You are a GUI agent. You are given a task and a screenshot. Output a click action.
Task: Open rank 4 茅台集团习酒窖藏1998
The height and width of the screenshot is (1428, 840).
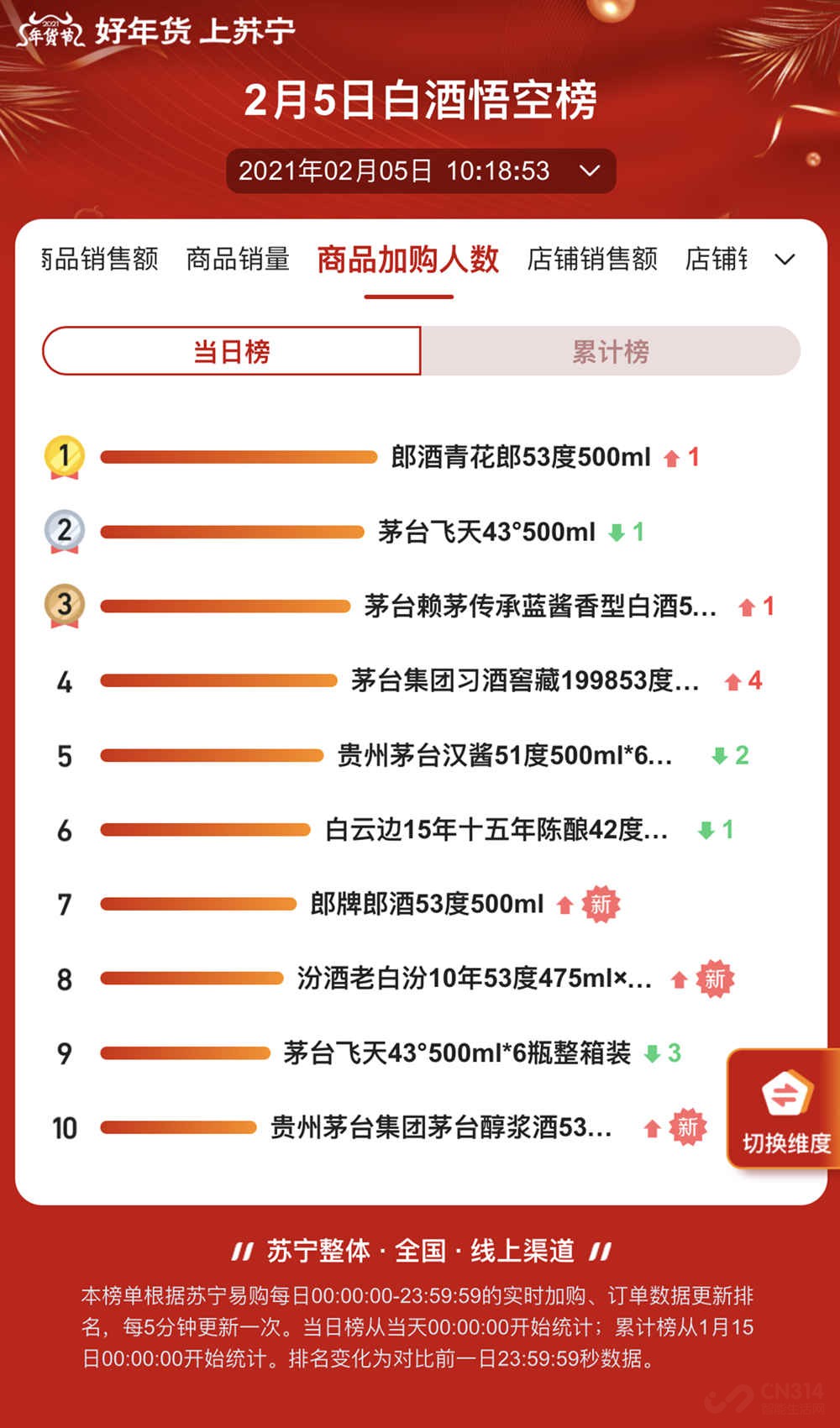[525, 680]
